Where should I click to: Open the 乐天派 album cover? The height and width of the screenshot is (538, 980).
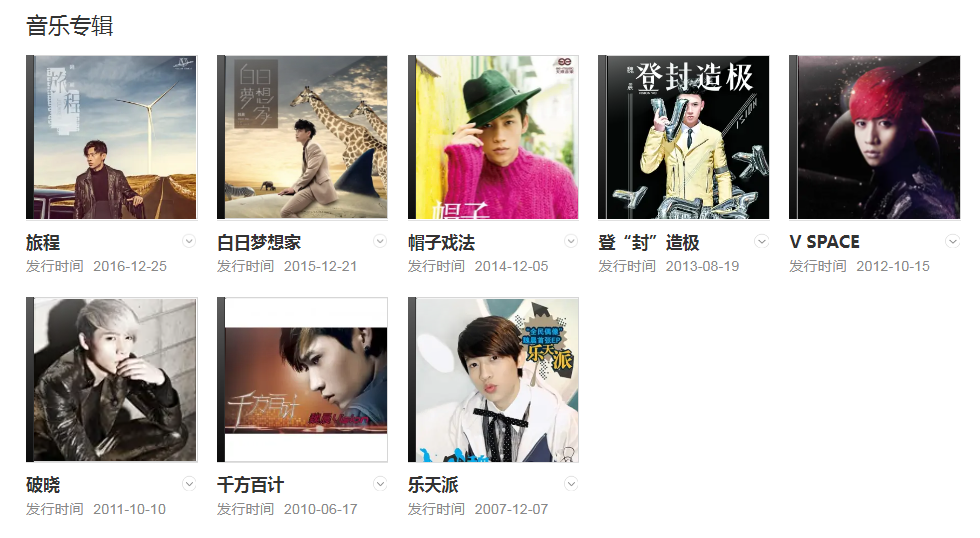494,380
